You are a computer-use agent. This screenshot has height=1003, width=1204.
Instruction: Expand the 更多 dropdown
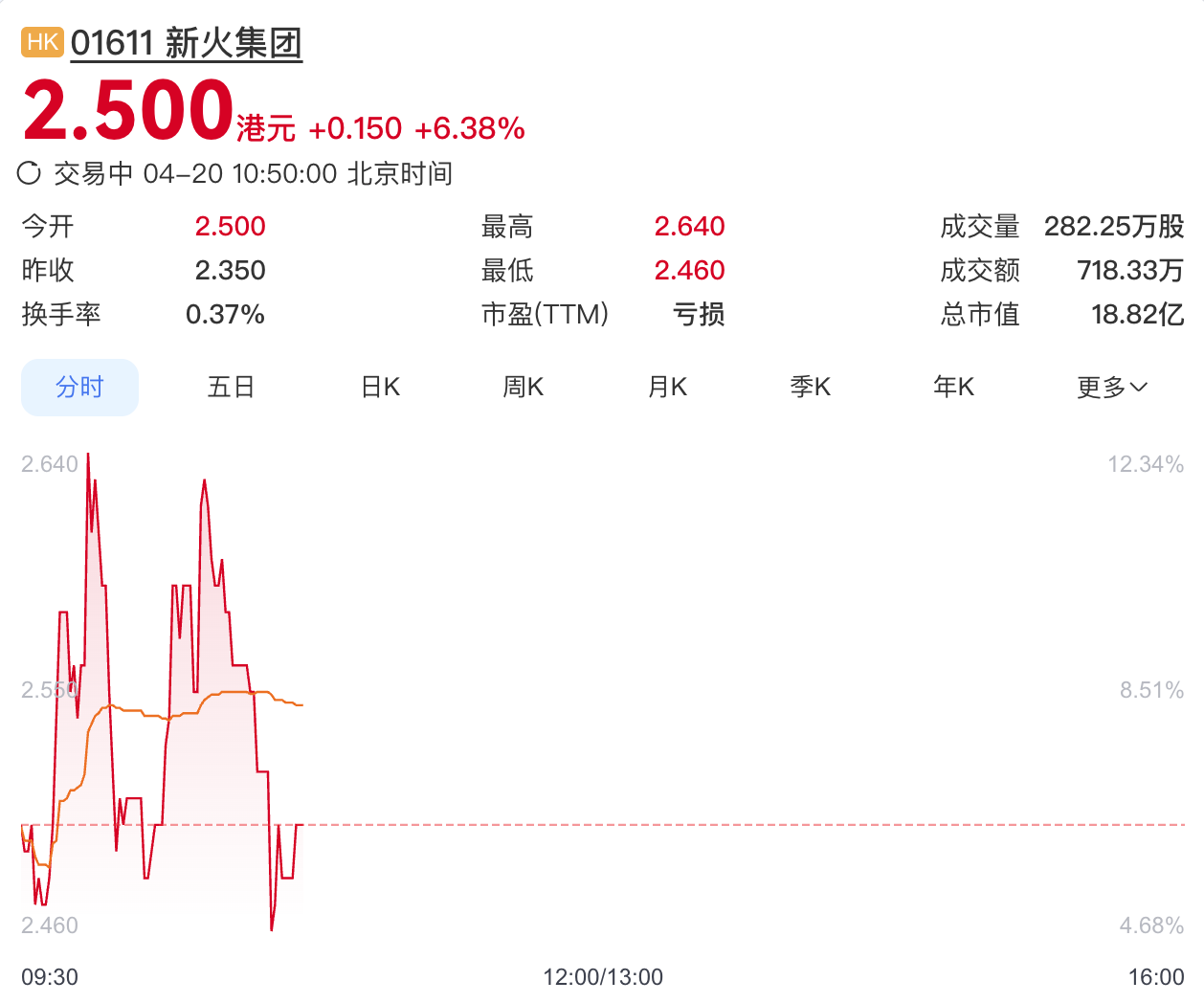[x=1111, y=388]
